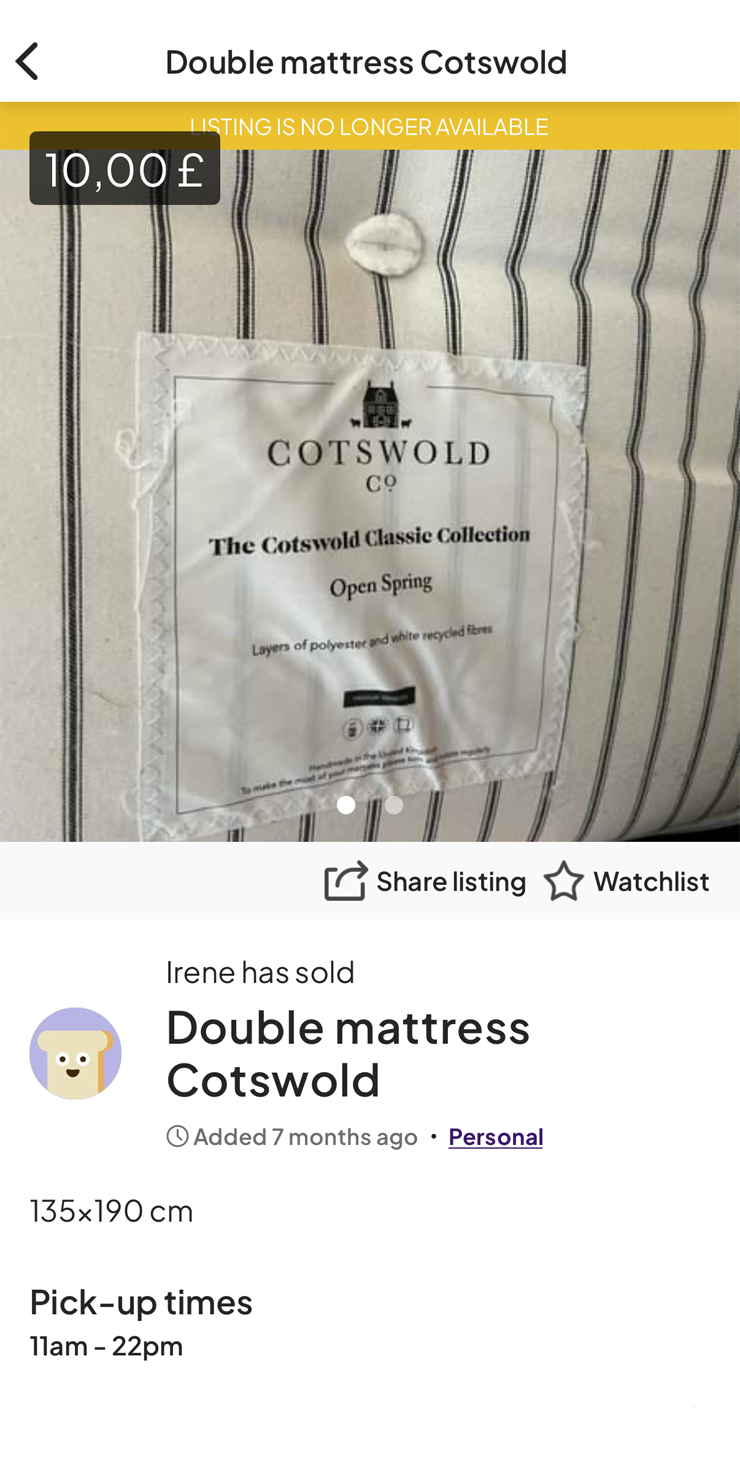View Irene's profile avatar
The height and width of the screenshot is (1467, 740).
click(x=75, y=1053)
